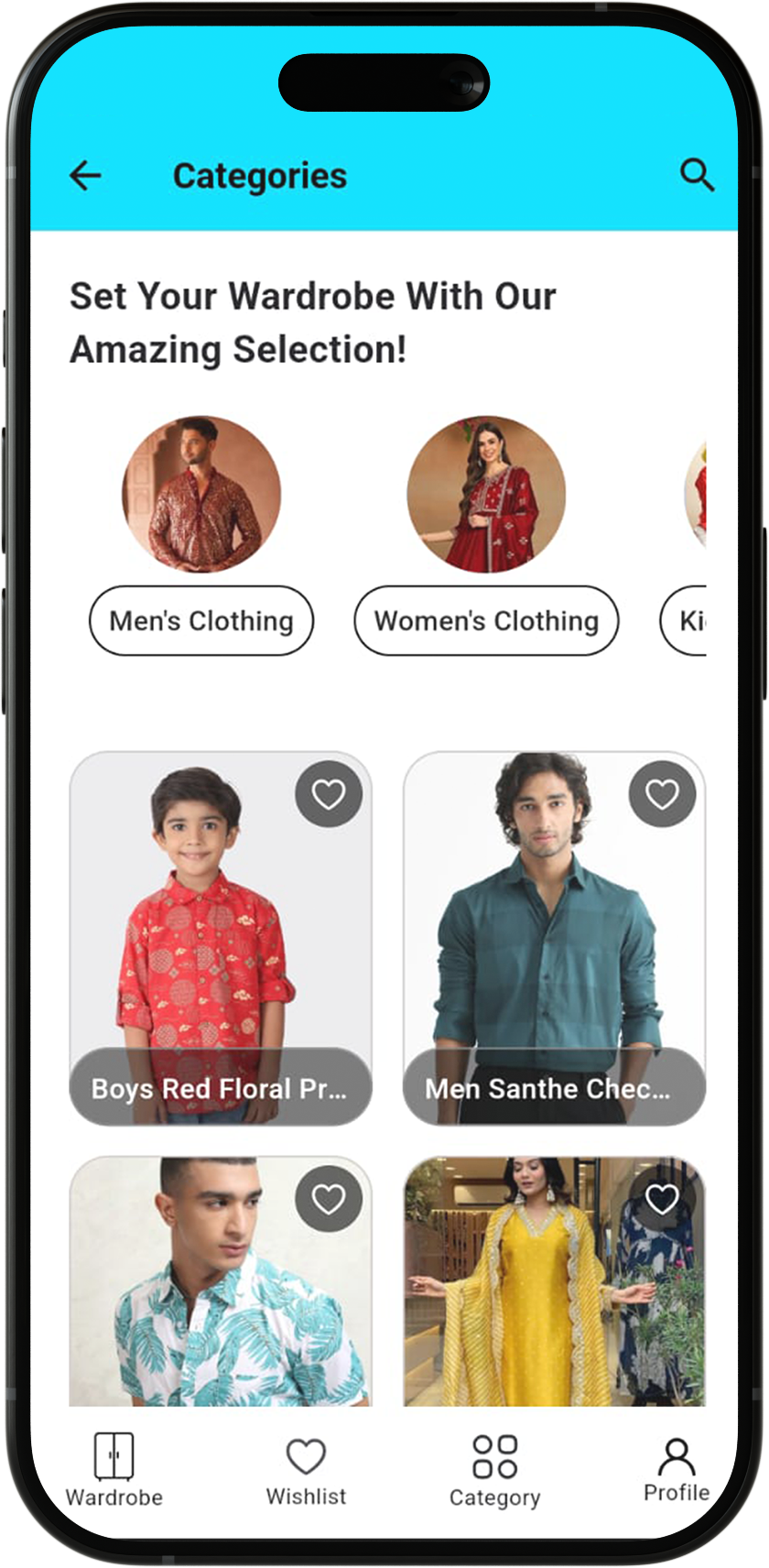769x1568 pixels.
Task: Add the yellow kurta to wishlist
Action: [662, 1199]
